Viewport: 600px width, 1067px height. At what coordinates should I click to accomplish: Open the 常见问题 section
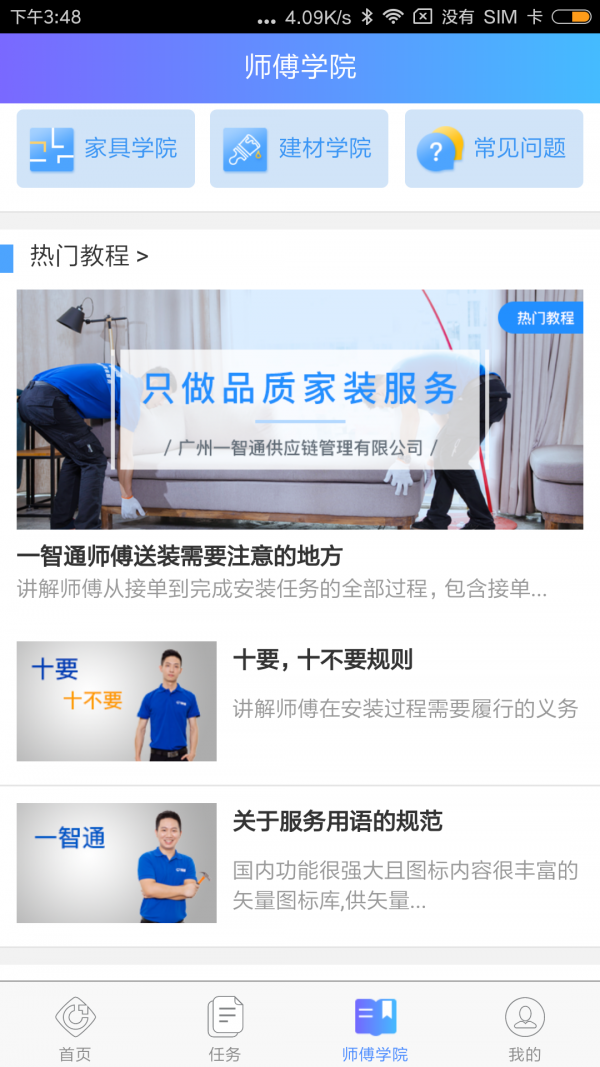tap(493, 149)
